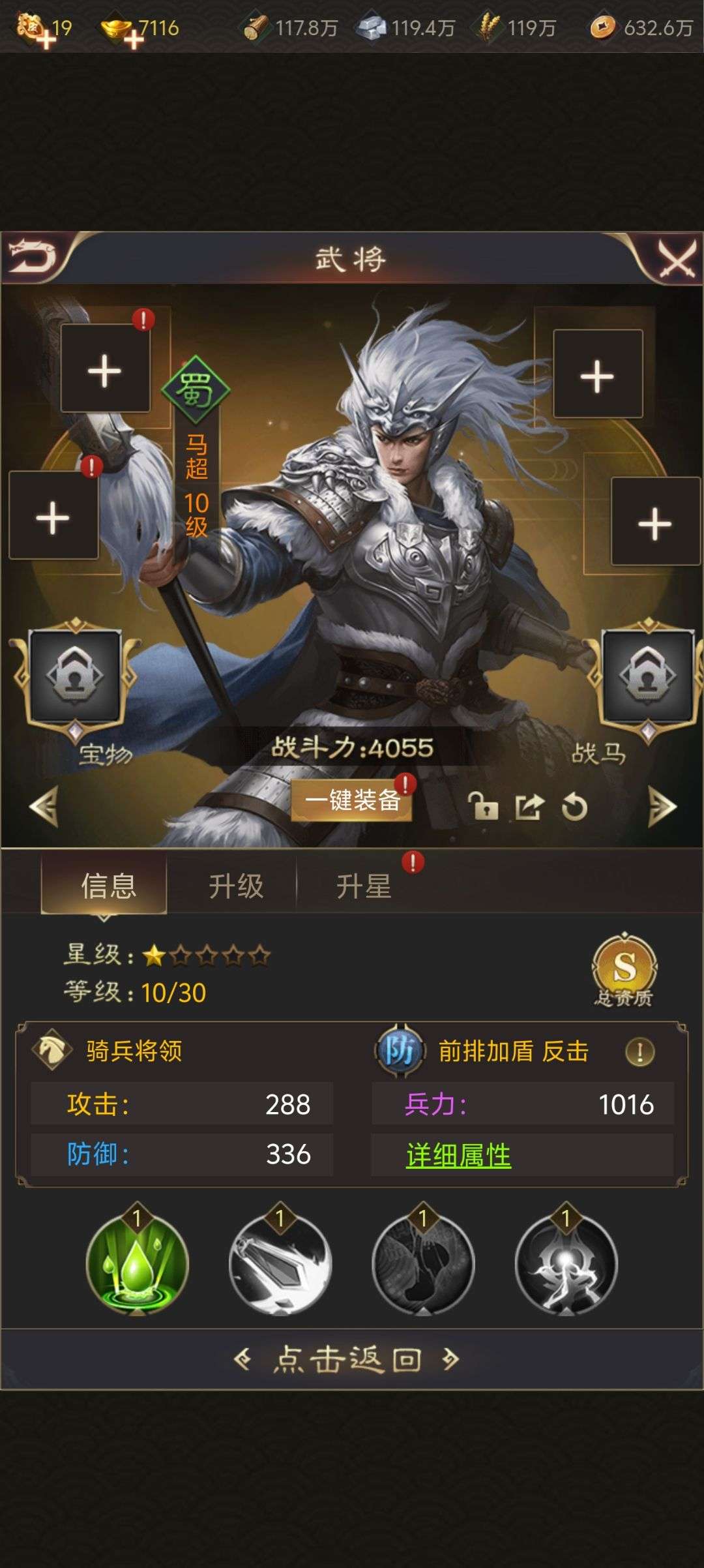
Task: View the 总资质 S badge
Action: pyautogui.click(x=624, y=969)
